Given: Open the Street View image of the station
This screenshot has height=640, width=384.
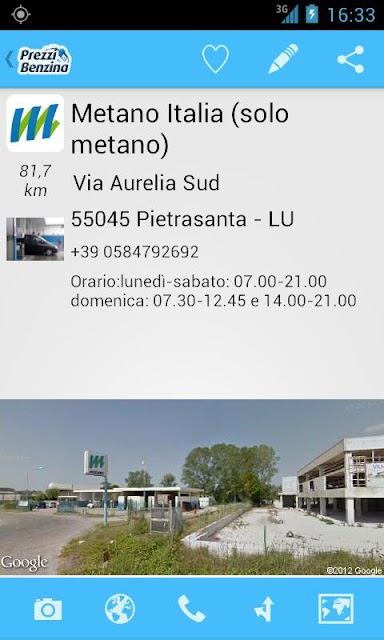Looking at the screenshot, I should point(192,487).
